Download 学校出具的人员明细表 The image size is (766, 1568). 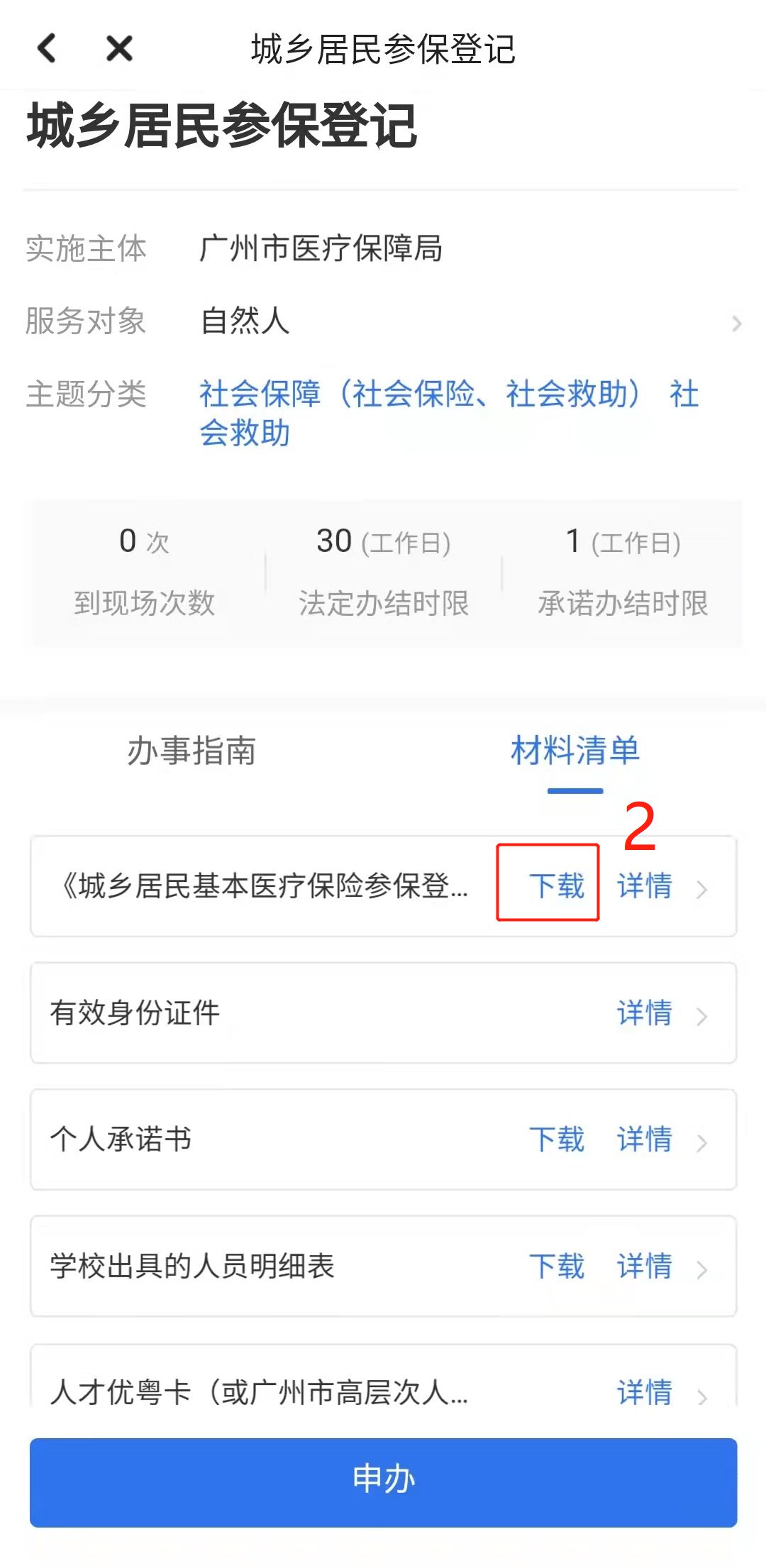(556, 1266)
